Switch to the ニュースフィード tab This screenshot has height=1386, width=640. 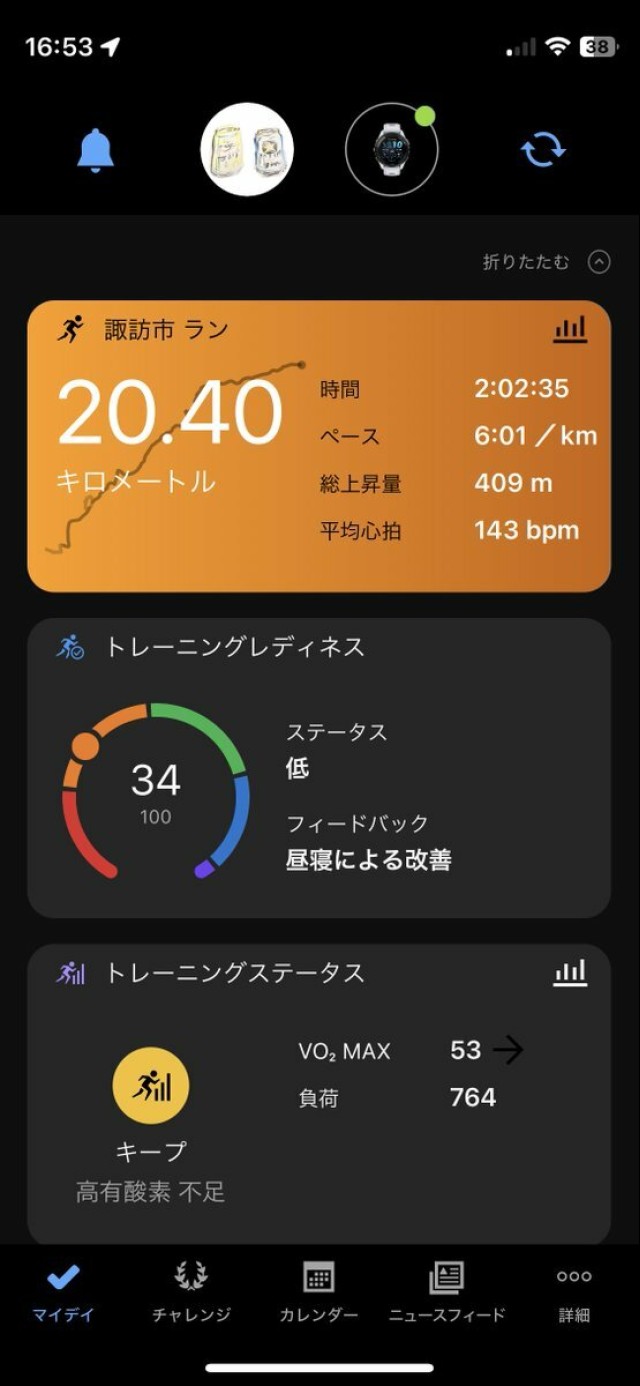[447, 1291]
